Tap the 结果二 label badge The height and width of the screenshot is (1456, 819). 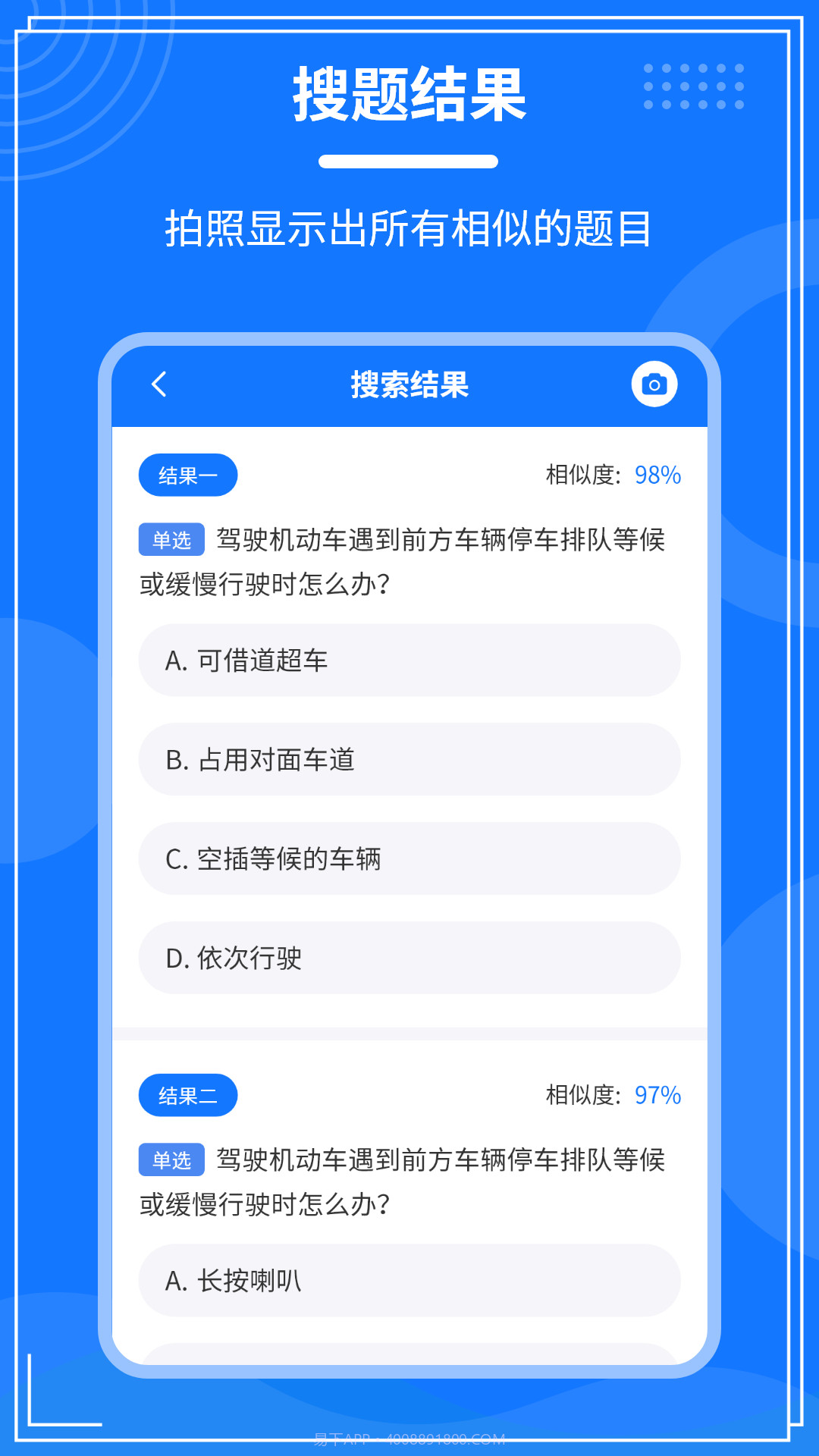[x=187, y=1095]
